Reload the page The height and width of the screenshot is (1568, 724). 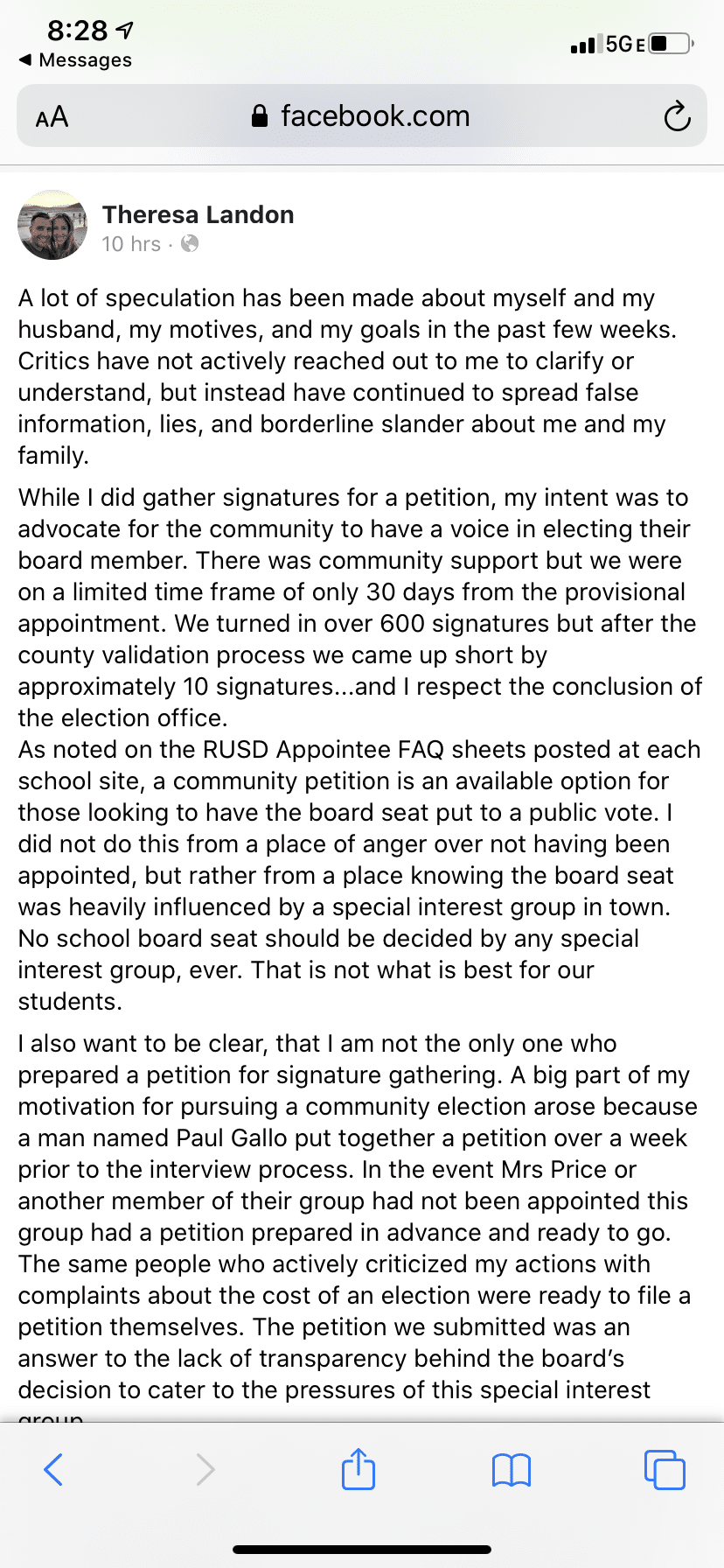tap(677, 116)
